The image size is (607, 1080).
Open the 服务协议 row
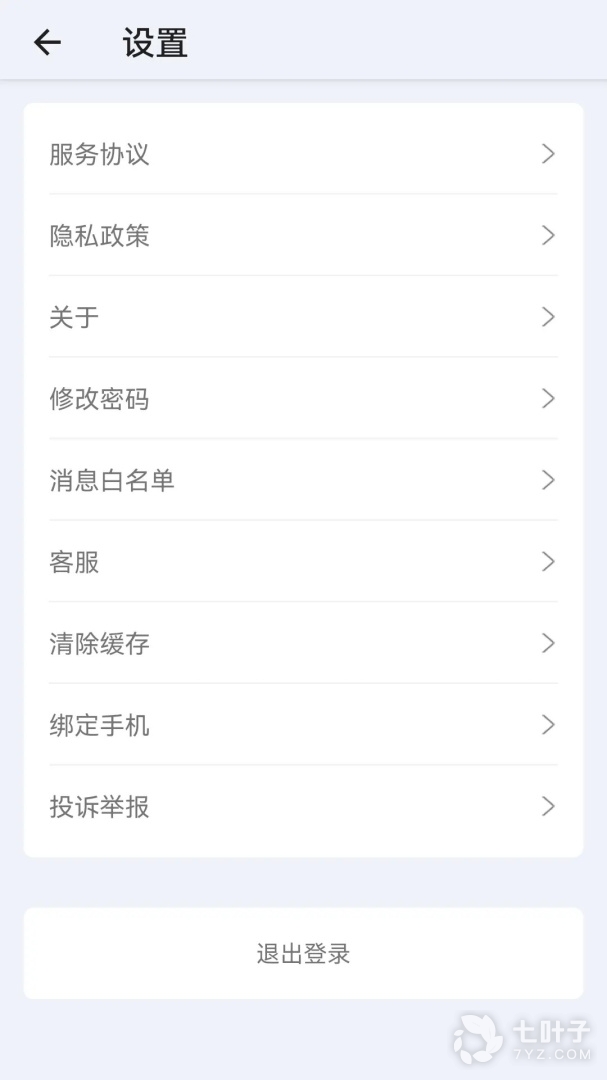(x=303, y=154)
